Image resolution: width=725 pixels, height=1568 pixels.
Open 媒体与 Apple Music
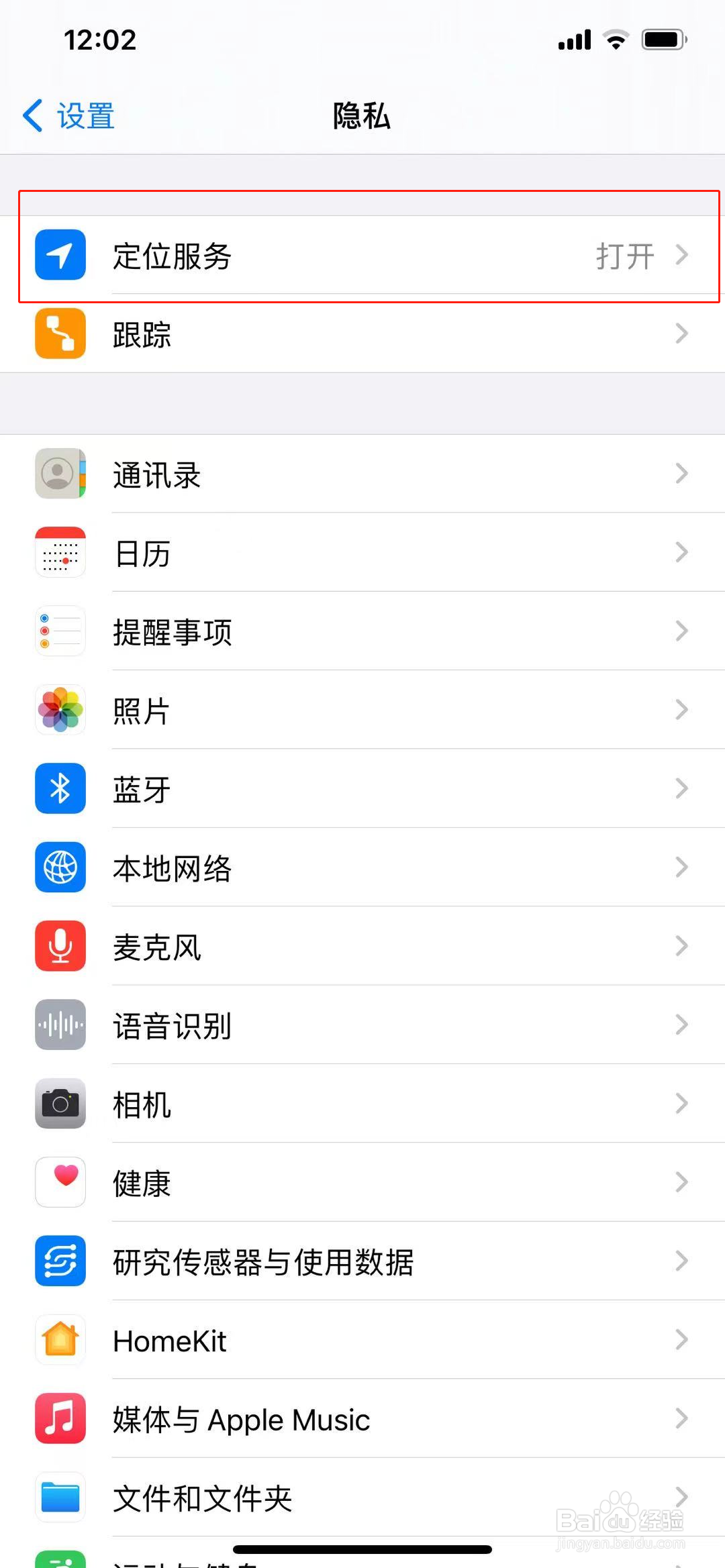click(362, 1419)
